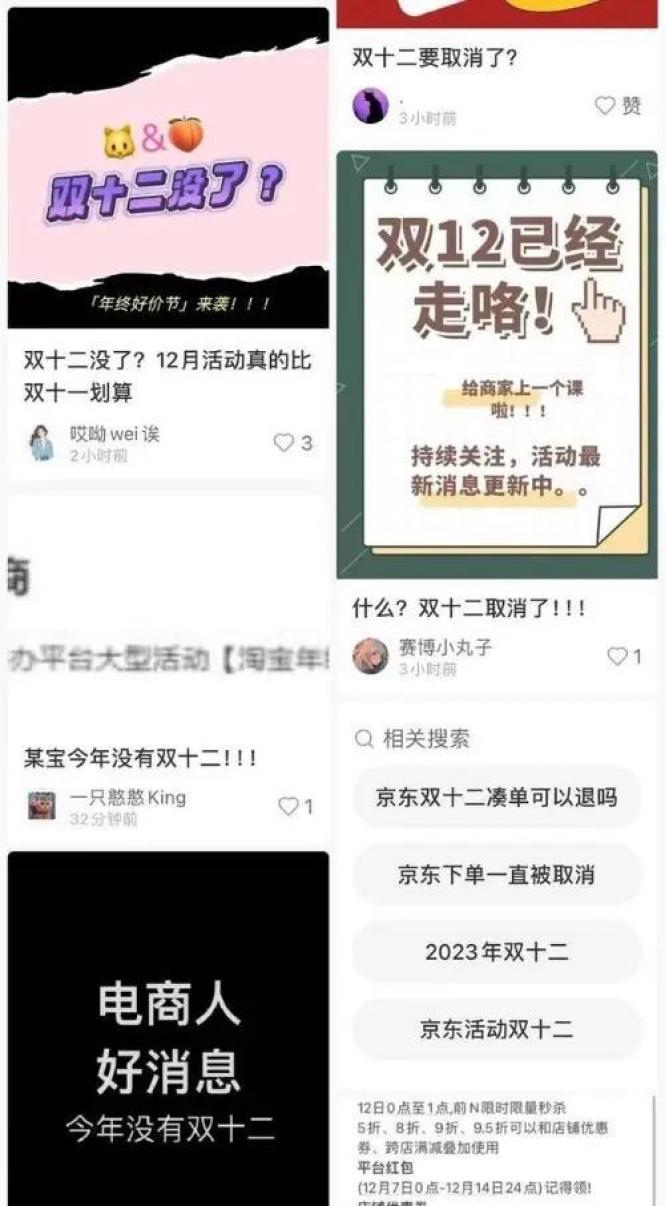Open the post 某宝今年没有双十二!!!
The width and height of the screenshot is (665, 1206).
pyautogui.click(x=140, y=758)
